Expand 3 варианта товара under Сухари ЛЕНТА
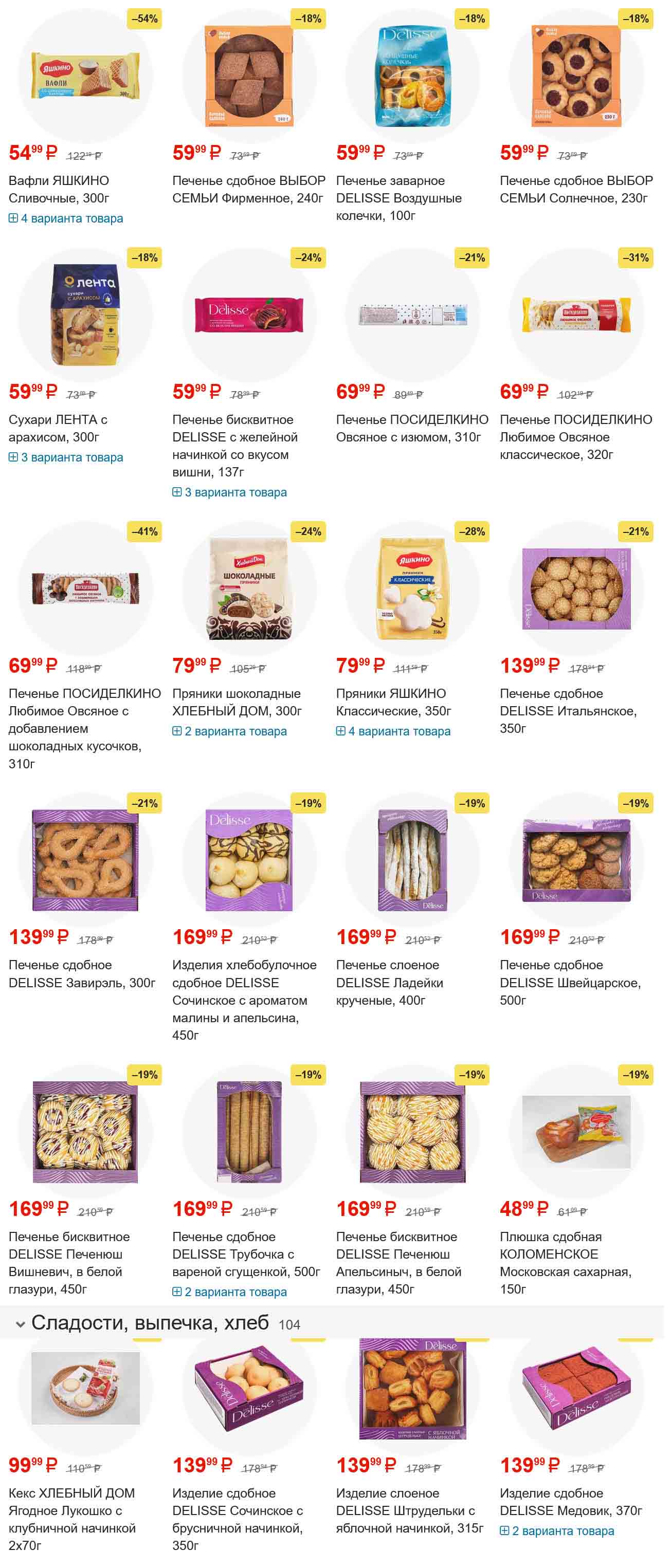 pos(66,457)
